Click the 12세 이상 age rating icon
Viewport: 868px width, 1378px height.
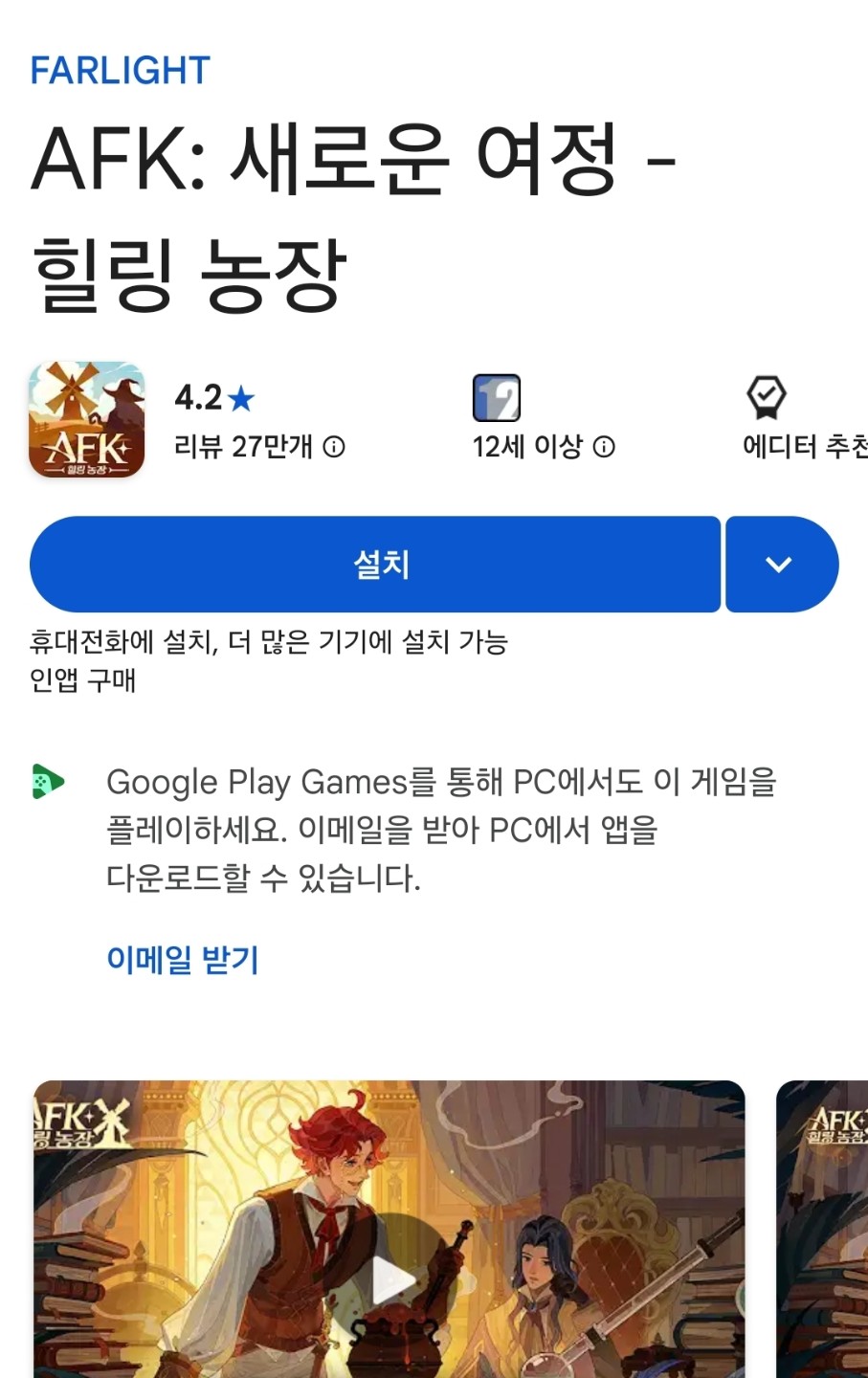[494, 398]
